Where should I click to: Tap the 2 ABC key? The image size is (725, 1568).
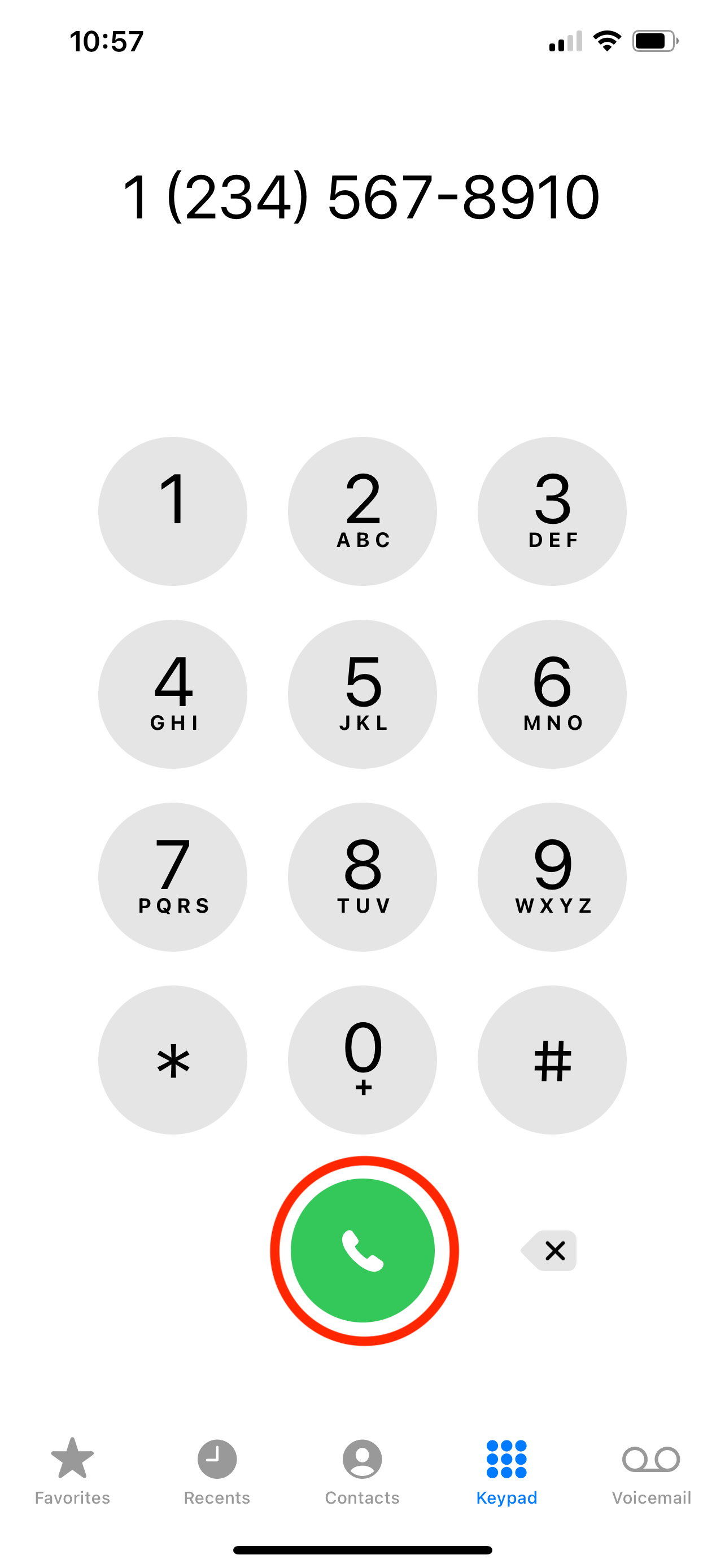pos(363,511)
